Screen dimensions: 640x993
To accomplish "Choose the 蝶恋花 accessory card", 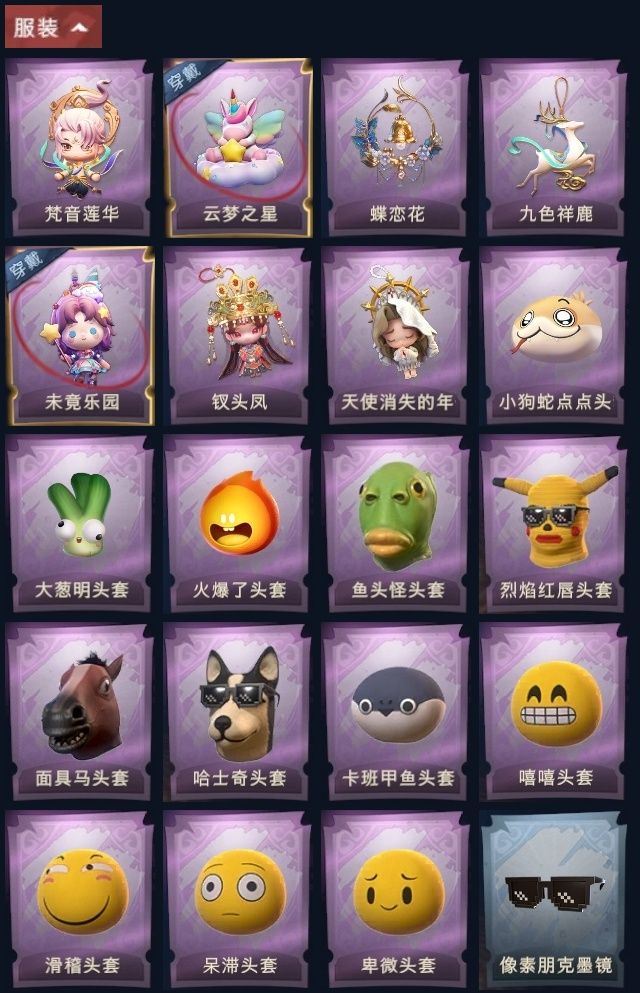I will [x=396, y=148].
